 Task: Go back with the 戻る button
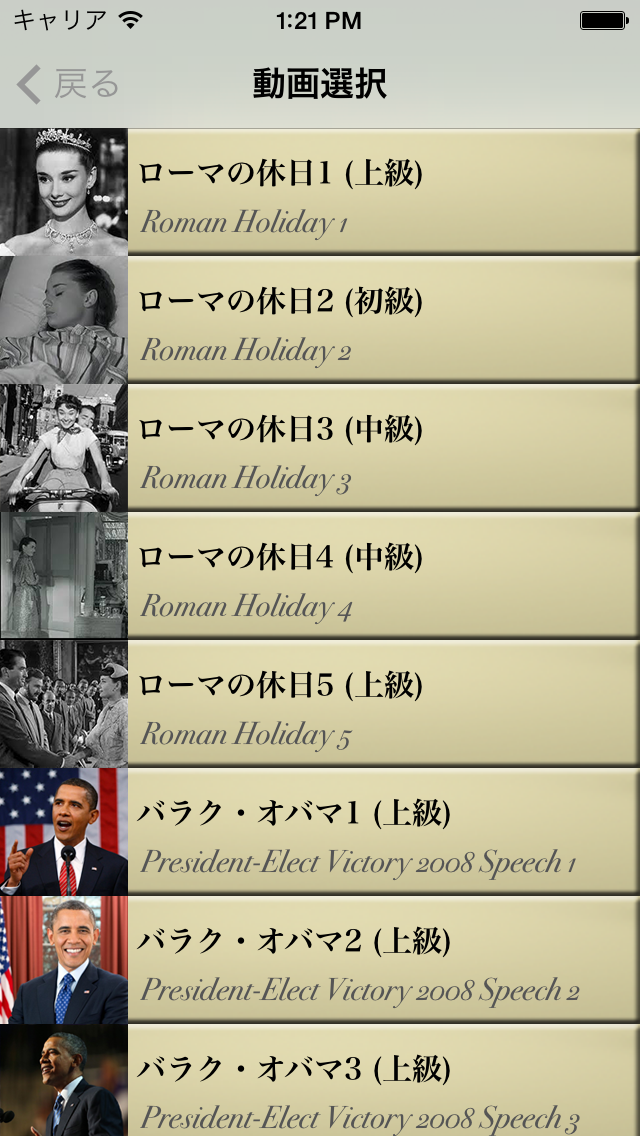pos(68,85)
